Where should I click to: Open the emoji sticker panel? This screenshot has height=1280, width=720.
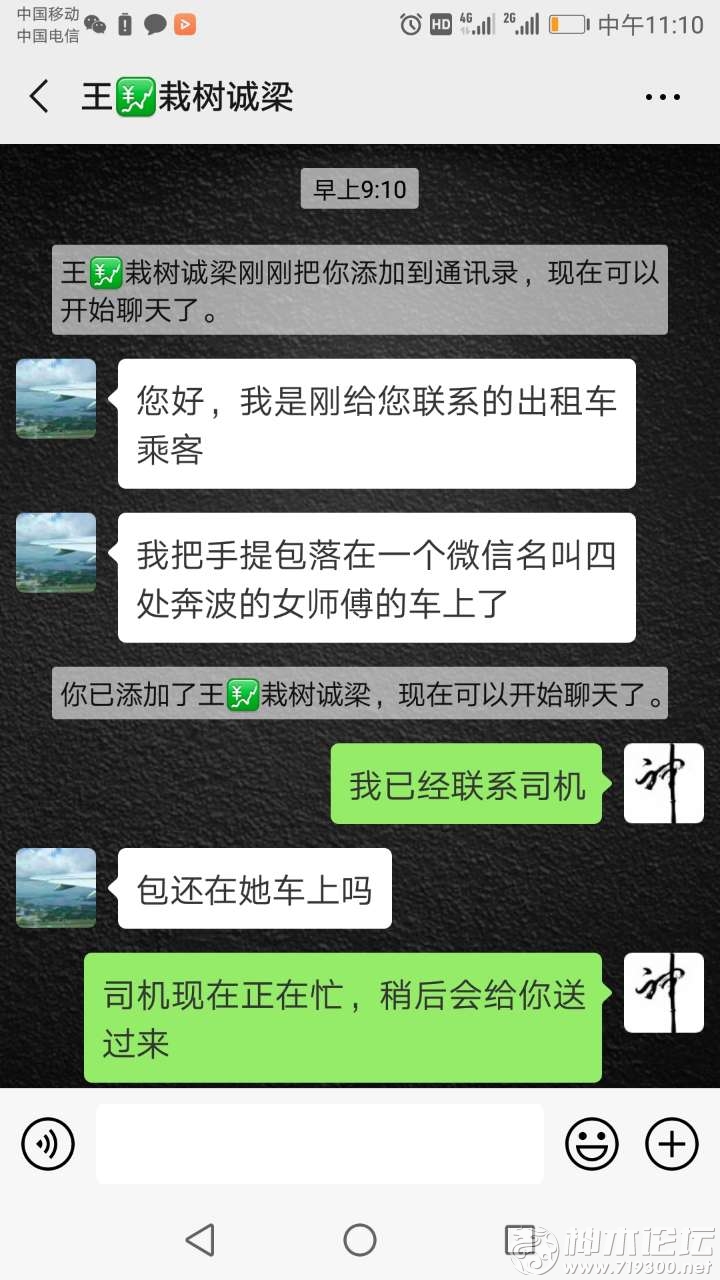[592, 1143]
